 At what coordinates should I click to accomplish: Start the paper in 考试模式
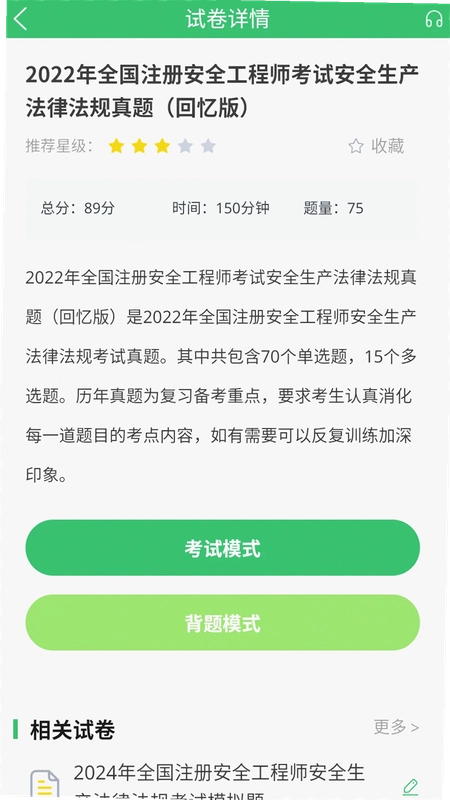(222, 548)
